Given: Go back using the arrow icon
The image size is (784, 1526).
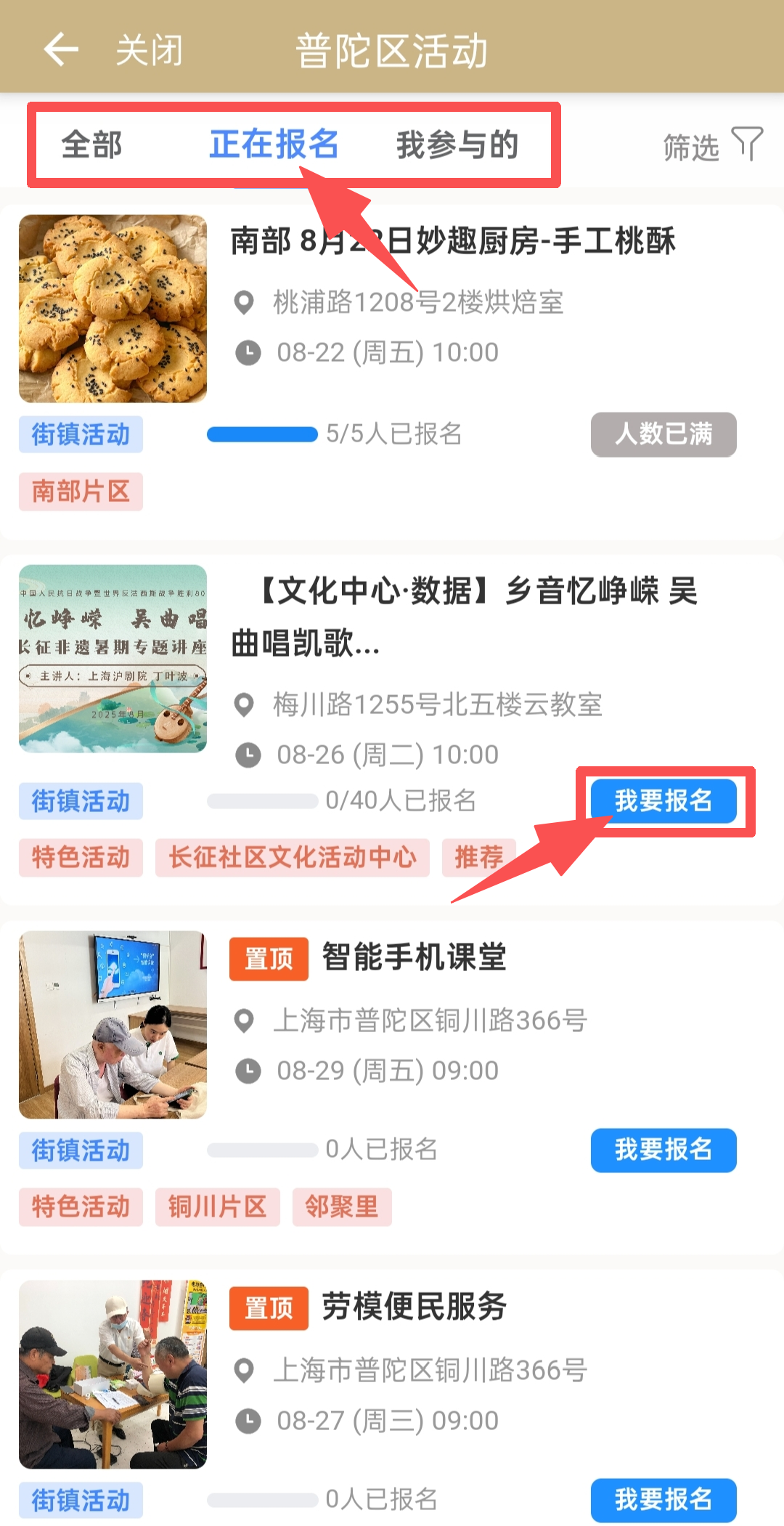Looking at the screenshot, I should click(61, 49).
